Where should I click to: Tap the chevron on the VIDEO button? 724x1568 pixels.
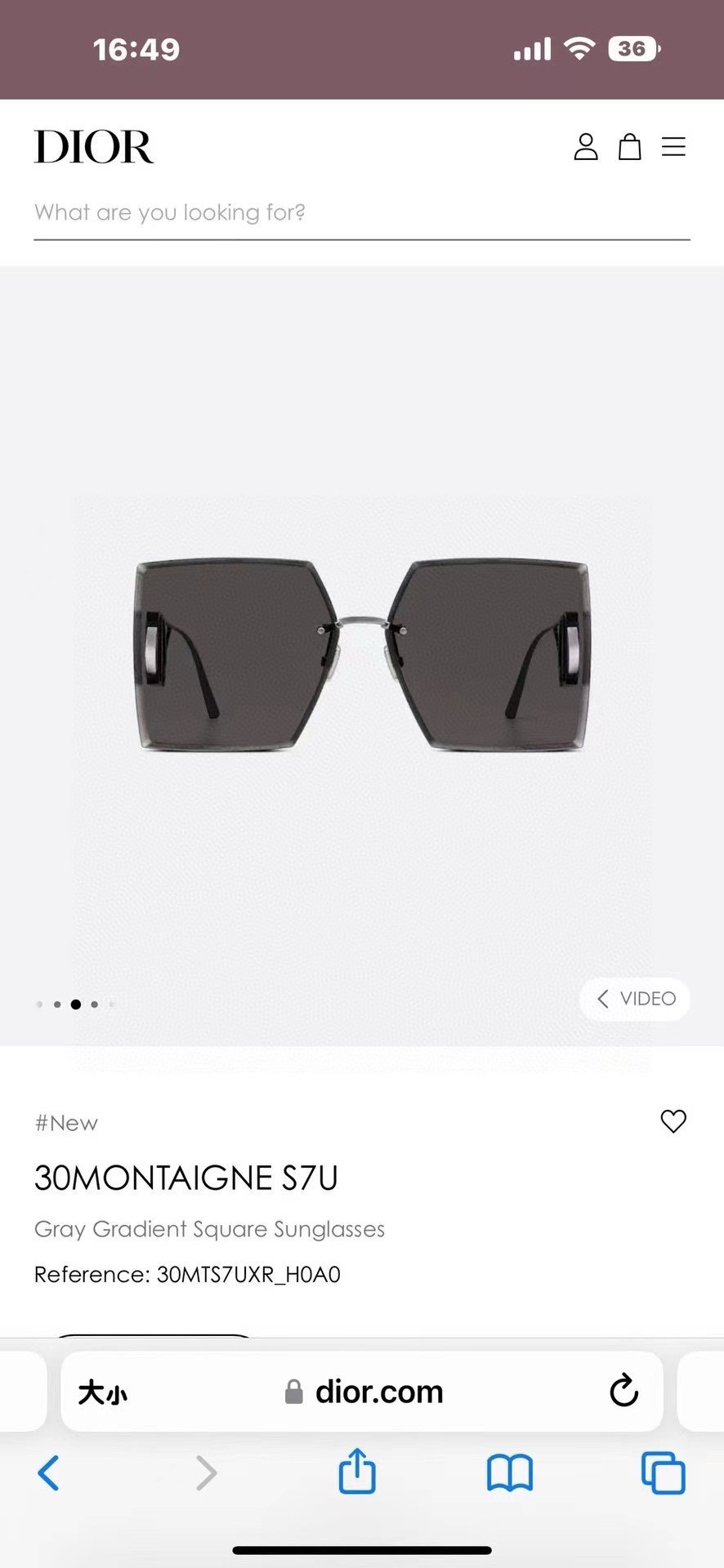click(602, 999)
